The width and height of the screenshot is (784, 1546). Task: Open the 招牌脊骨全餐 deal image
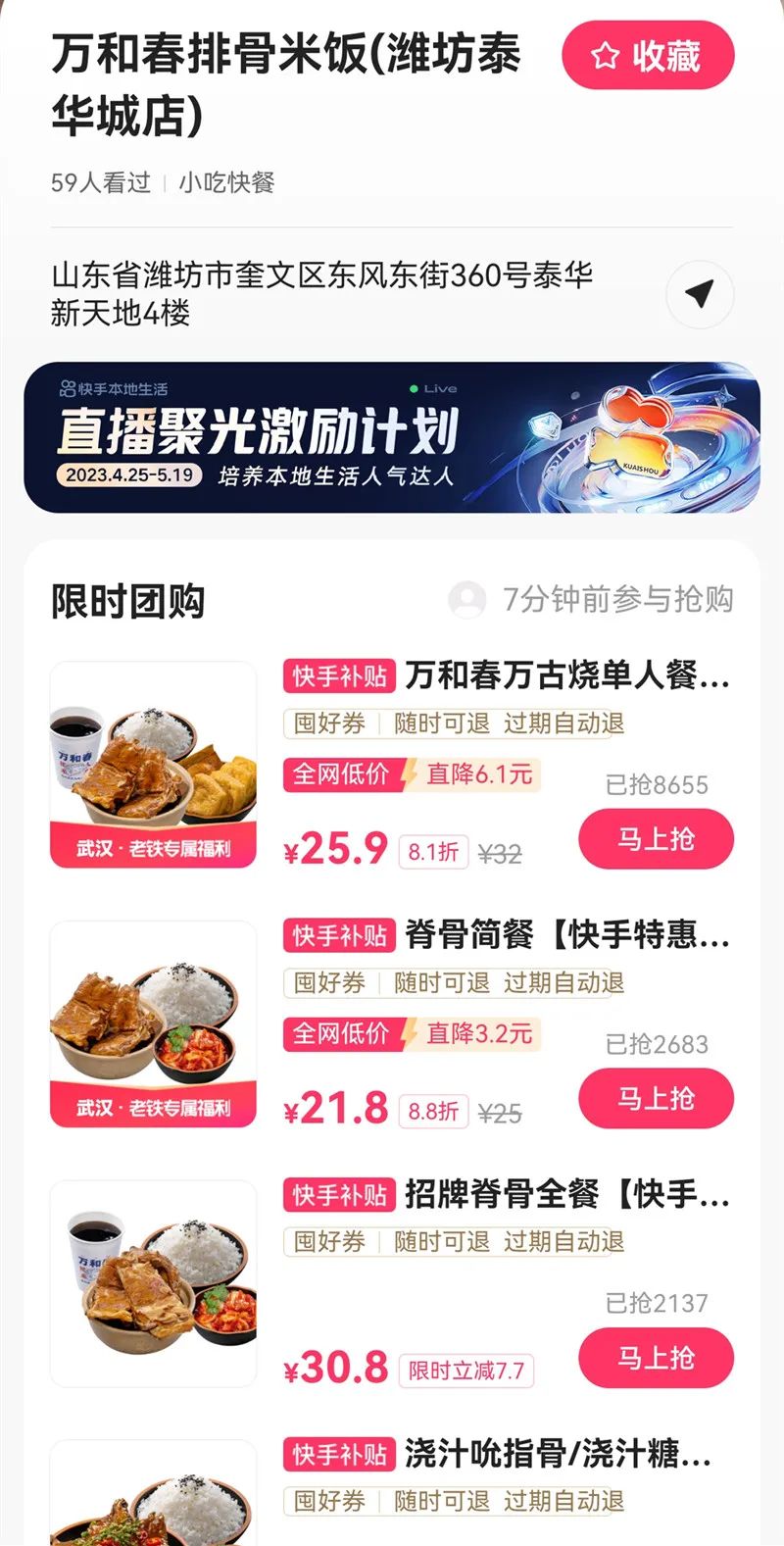(x=153, y=1284)
